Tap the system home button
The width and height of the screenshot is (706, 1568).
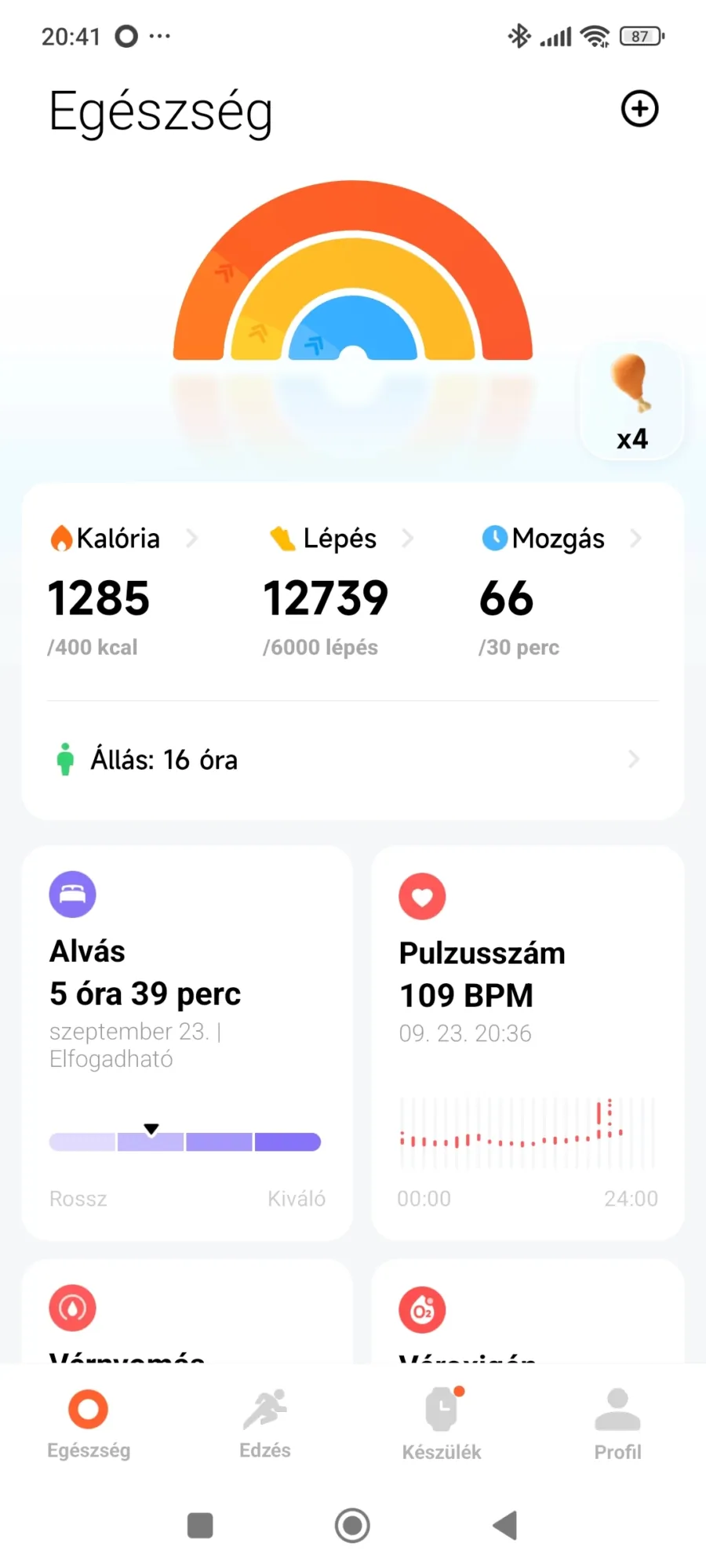coord(352,1526)
